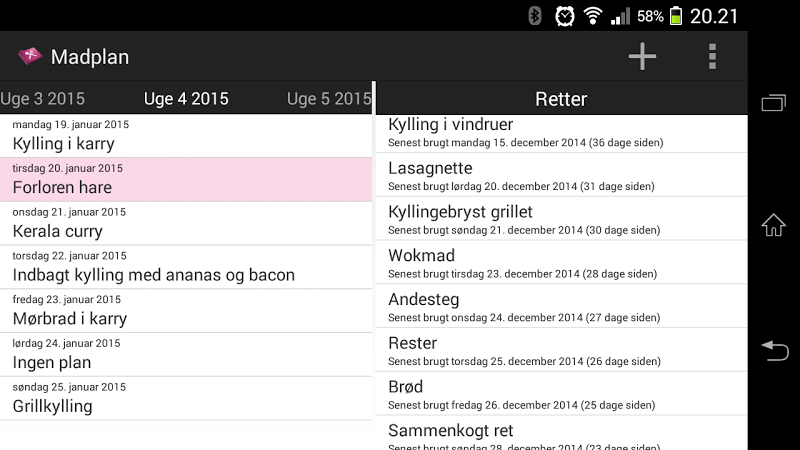
Task: Select Tuesday's plan Forloren hare
Action: coord(186,179)
